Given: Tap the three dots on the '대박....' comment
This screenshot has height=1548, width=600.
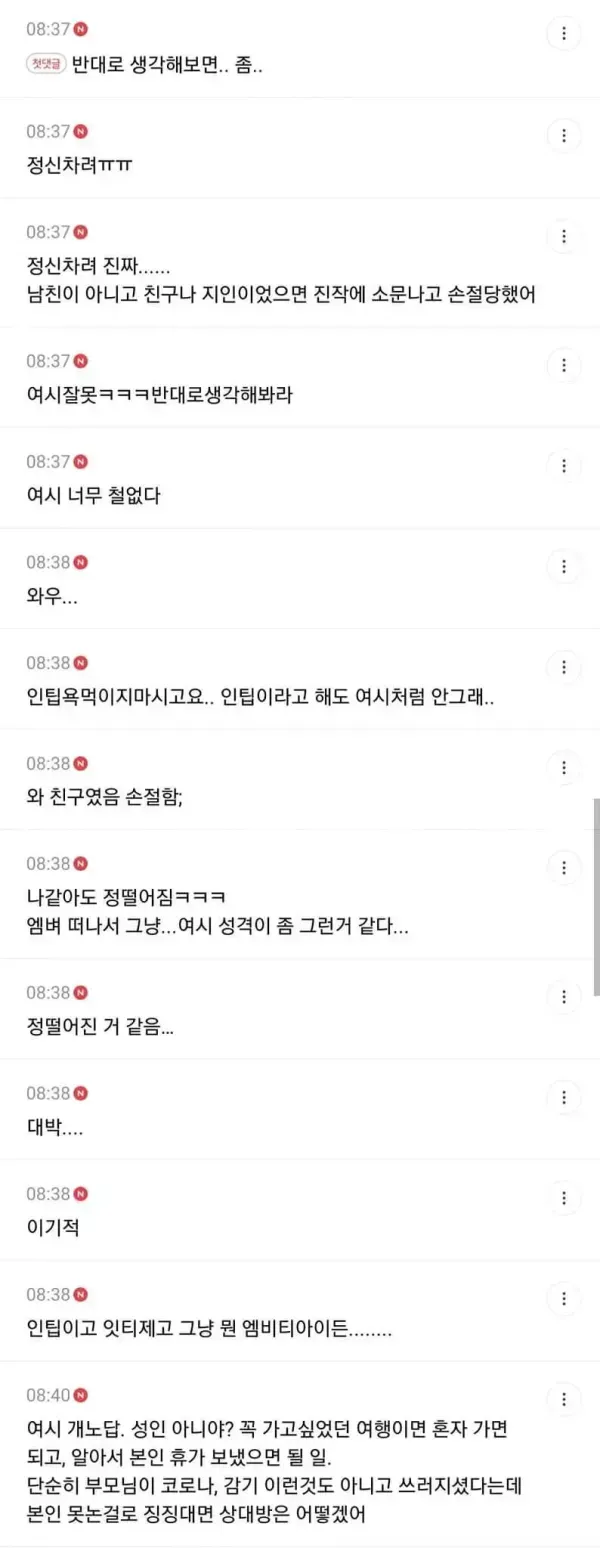Looking at the screenshot, I should pos(564,1097).
